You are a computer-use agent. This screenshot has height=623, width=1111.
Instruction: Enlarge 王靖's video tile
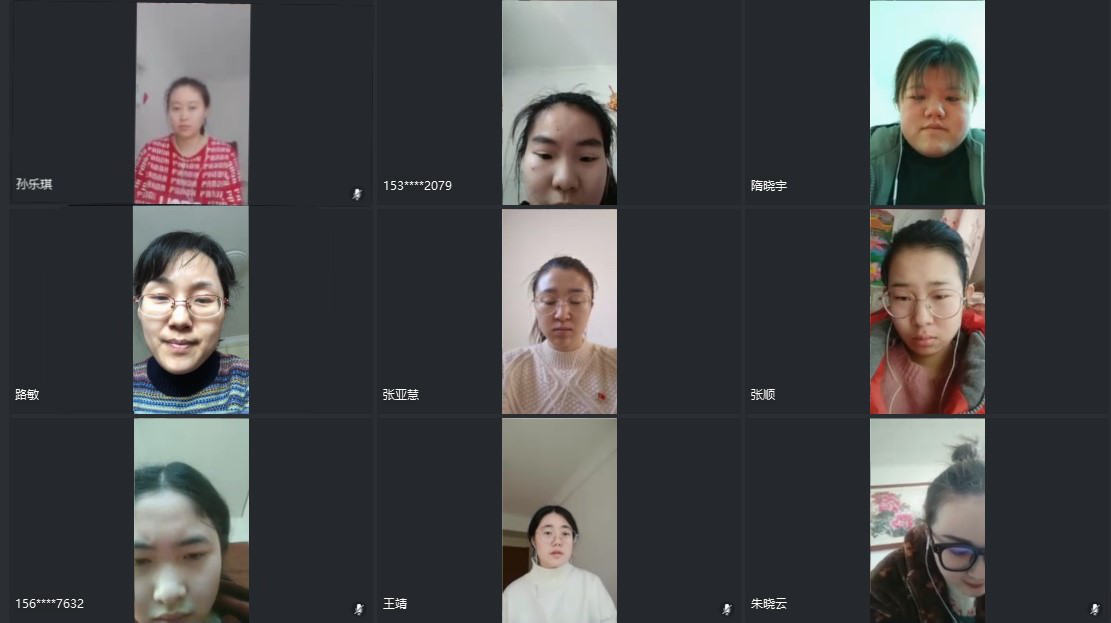(559, 520)
